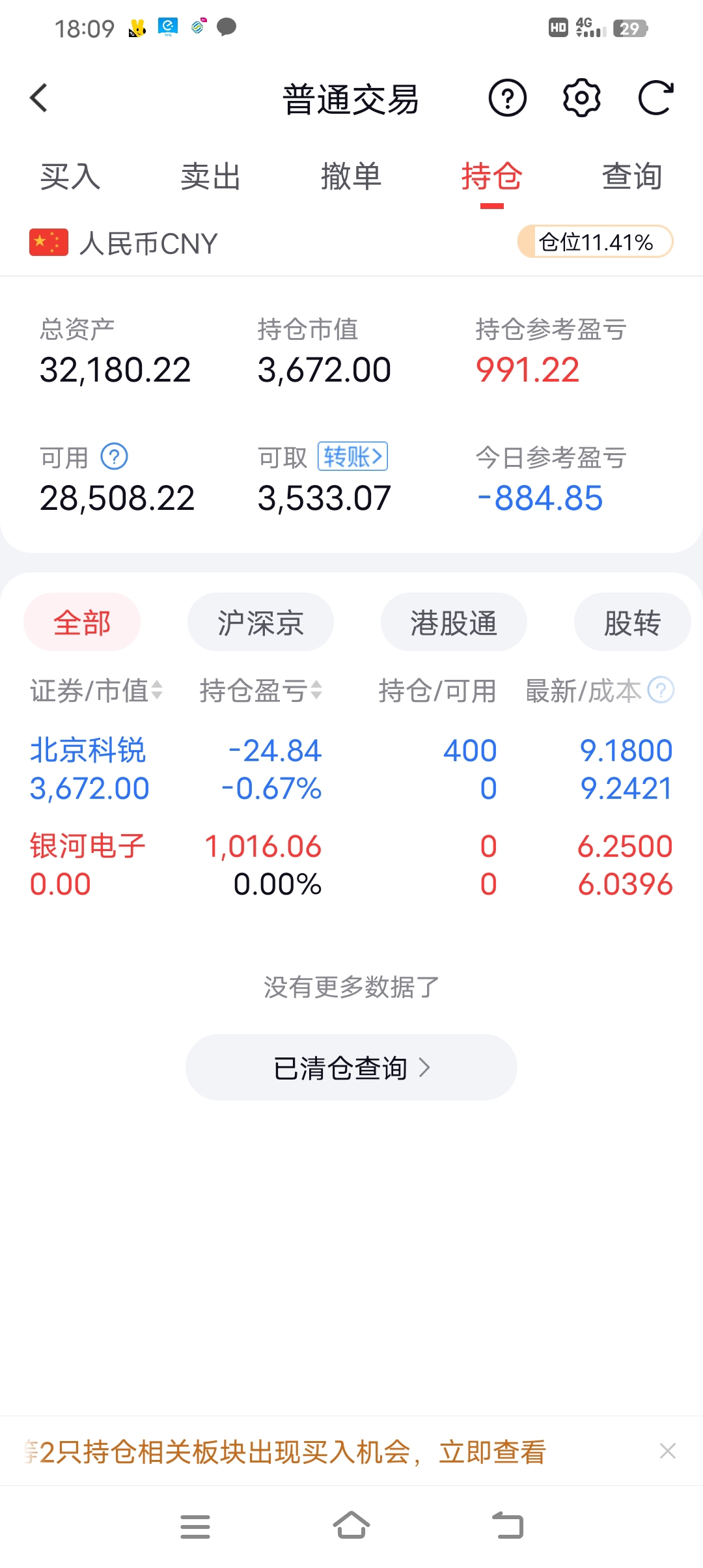The image size is (703, 1568).
Task: Open the 北京科锐 holding row
Action: click(x=350, y=769)
